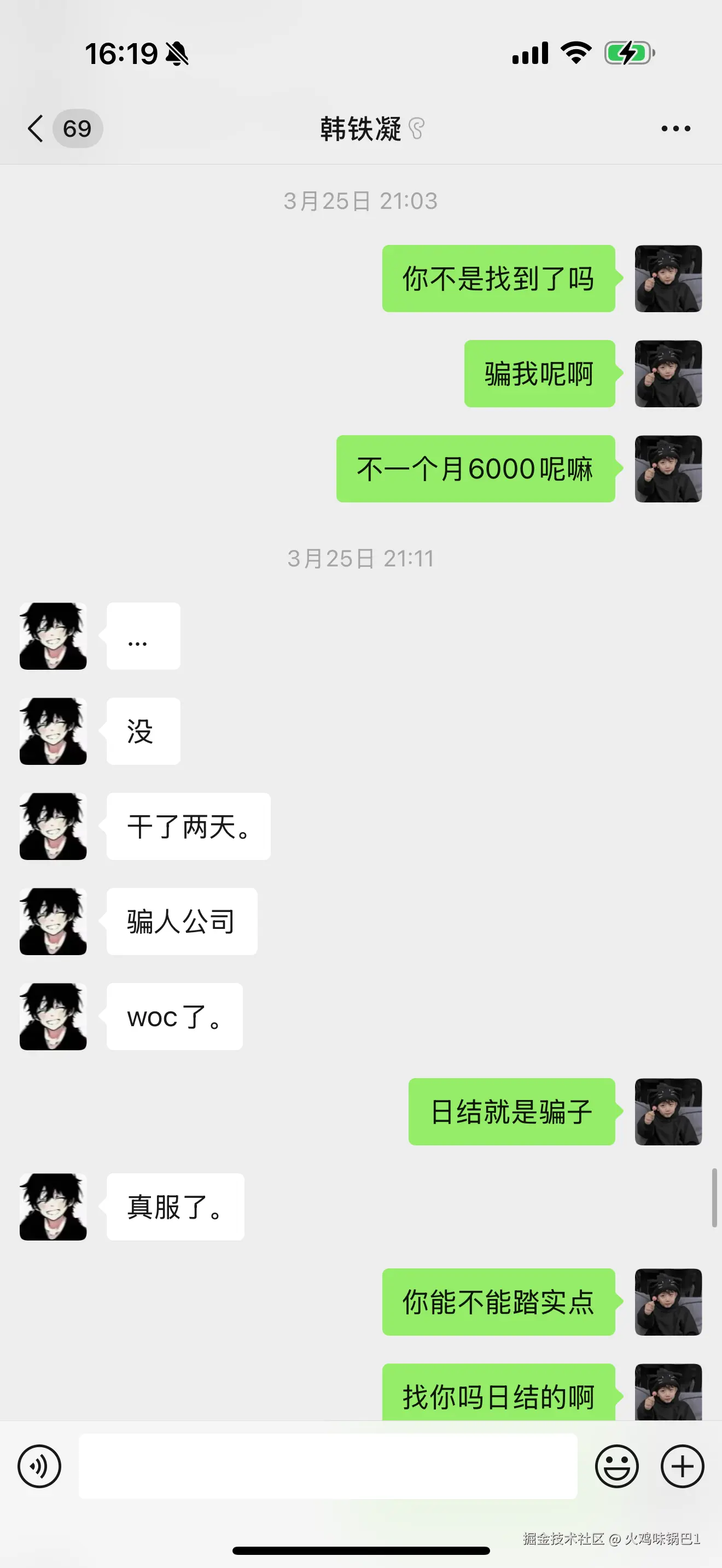Open the three-dot chat info menu

pos(676,128)
